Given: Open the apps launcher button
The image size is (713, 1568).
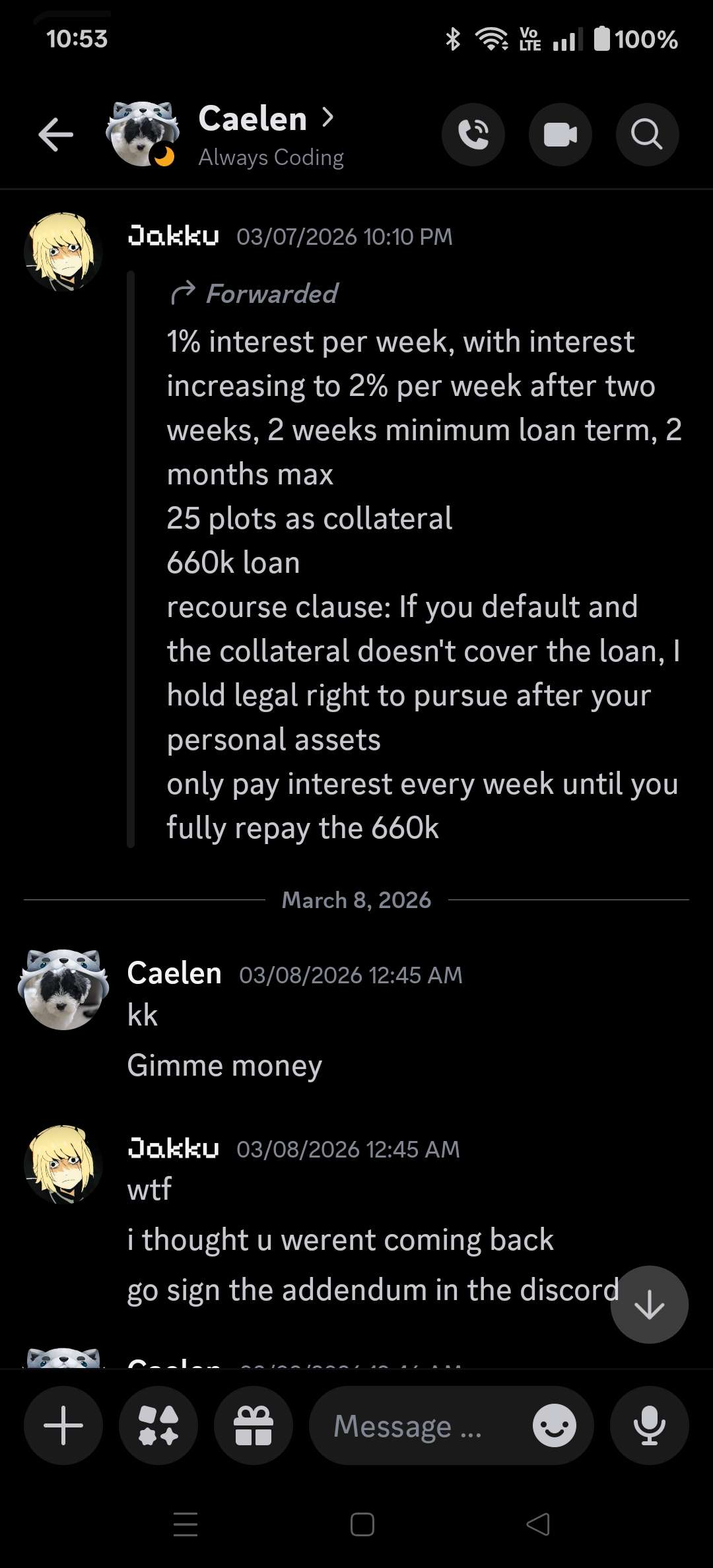Looking at the screenshot, I should (x=158, y=1425).
